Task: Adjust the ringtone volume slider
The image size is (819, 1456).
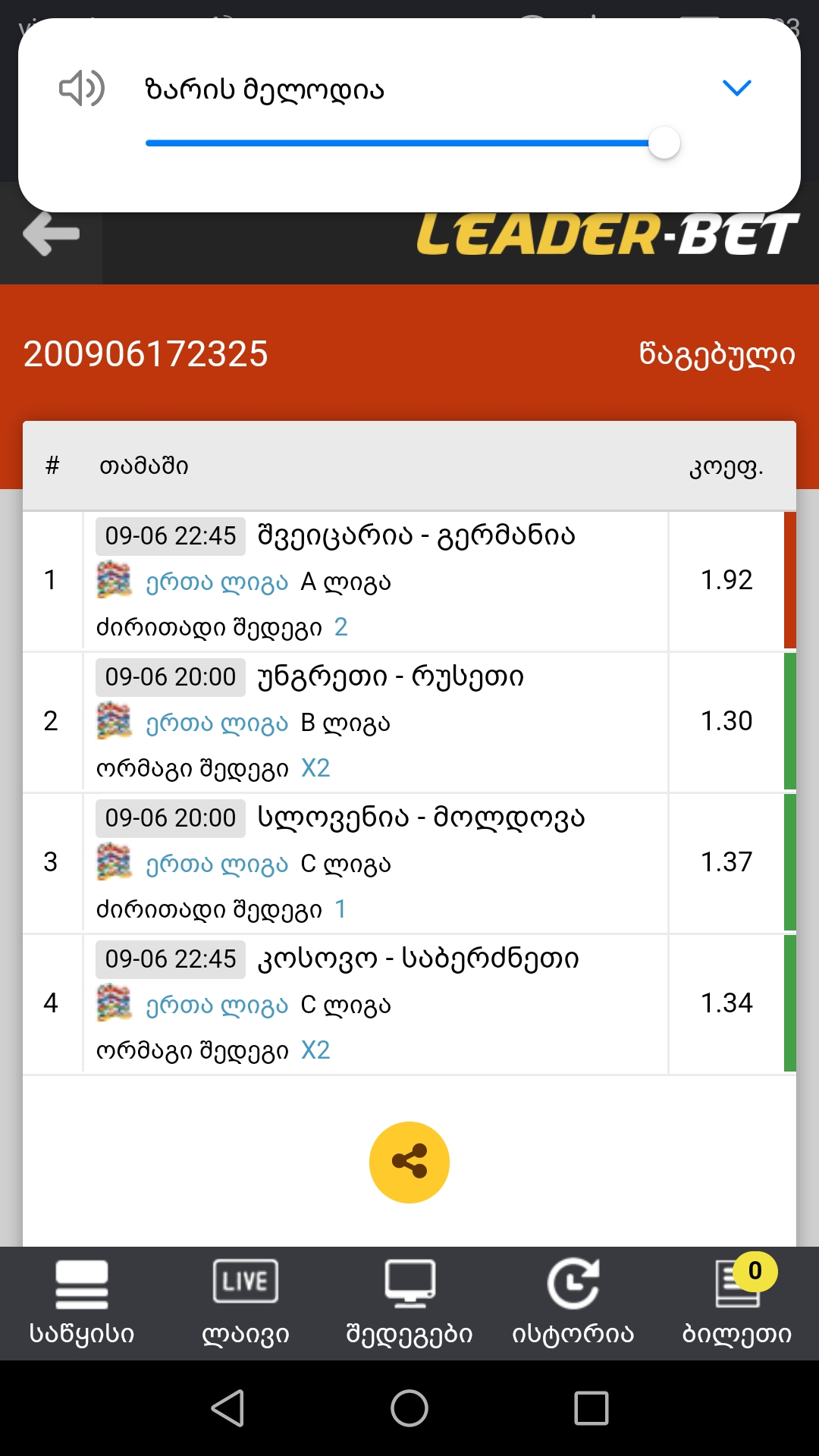Action: click(664, 143)
